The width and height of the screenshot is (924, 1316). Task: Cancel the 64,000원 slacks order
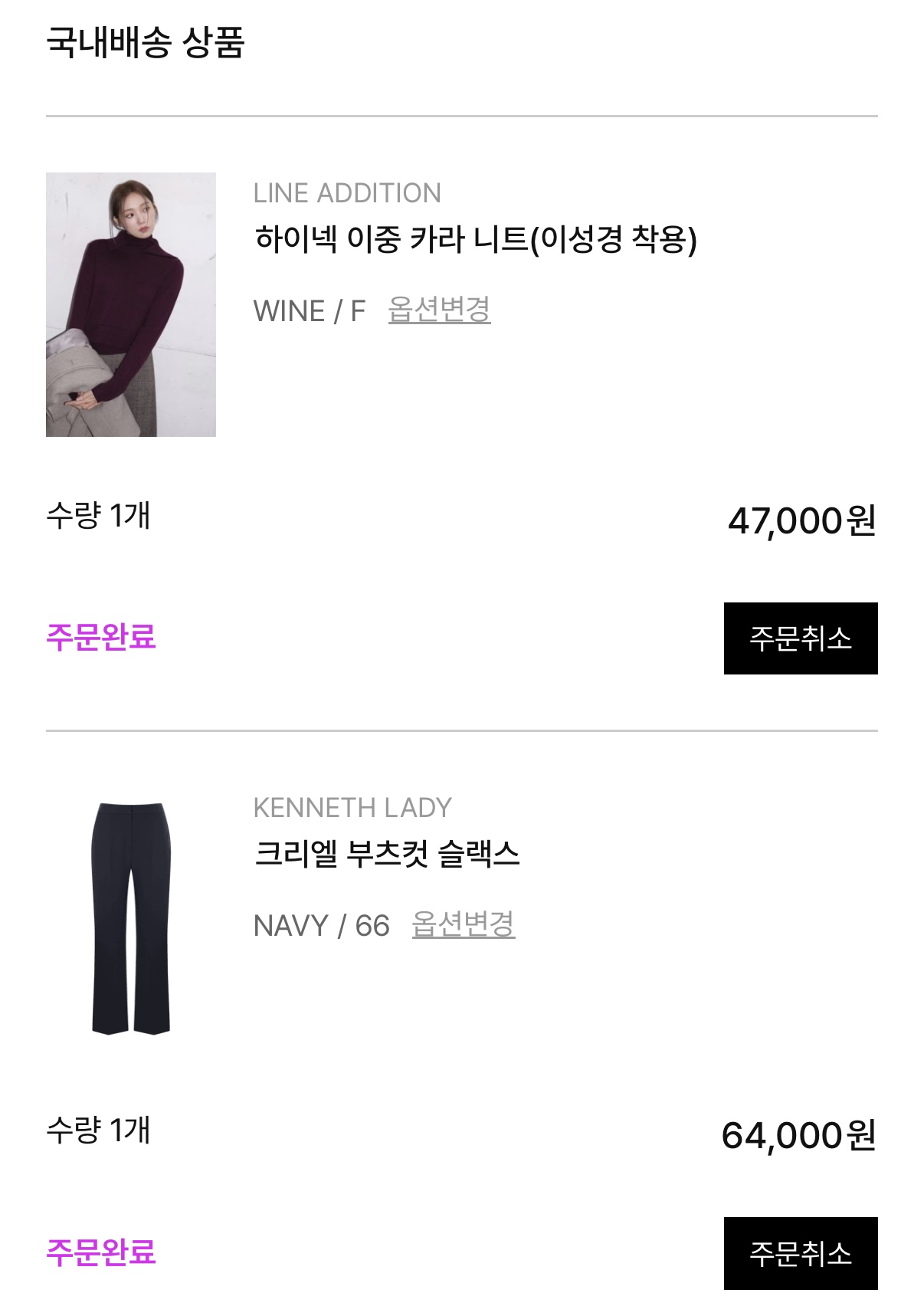point(800,1253)
